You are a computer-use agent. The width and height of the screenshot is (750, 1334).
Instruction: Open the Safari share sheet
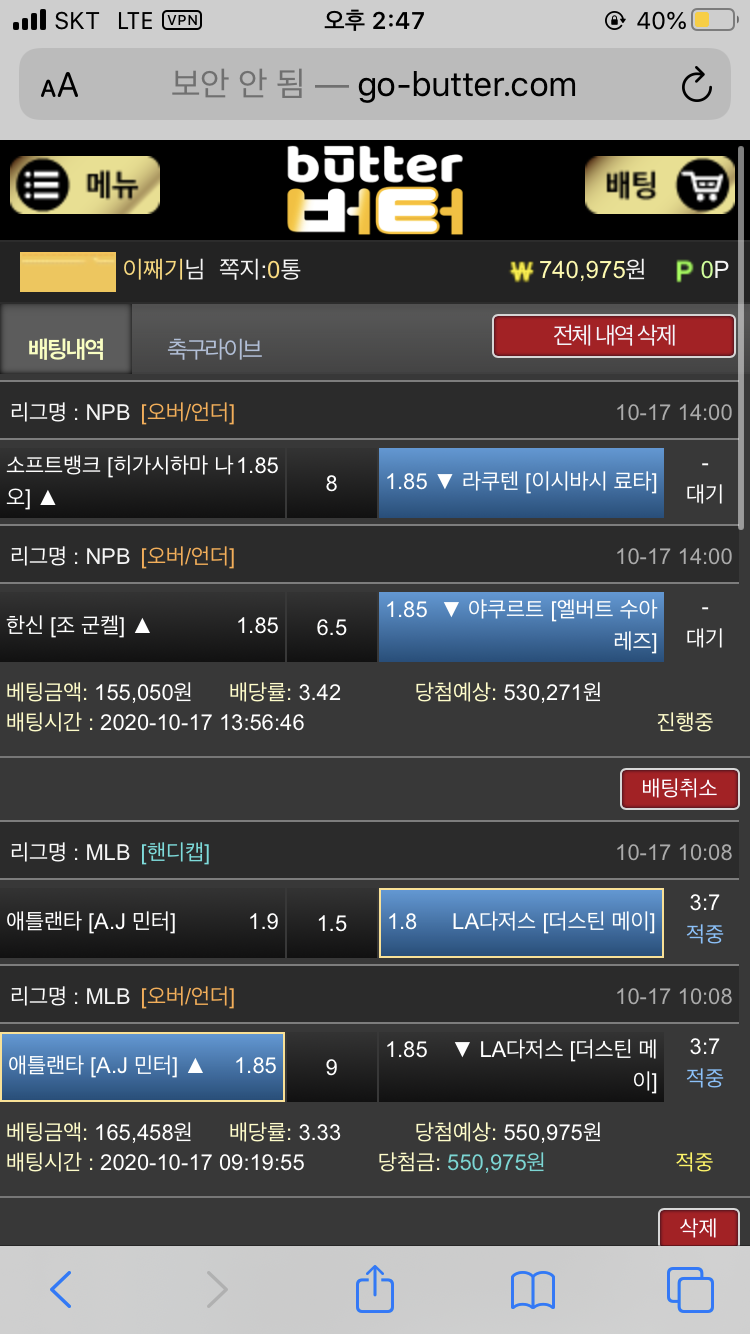pos(375,1290)
